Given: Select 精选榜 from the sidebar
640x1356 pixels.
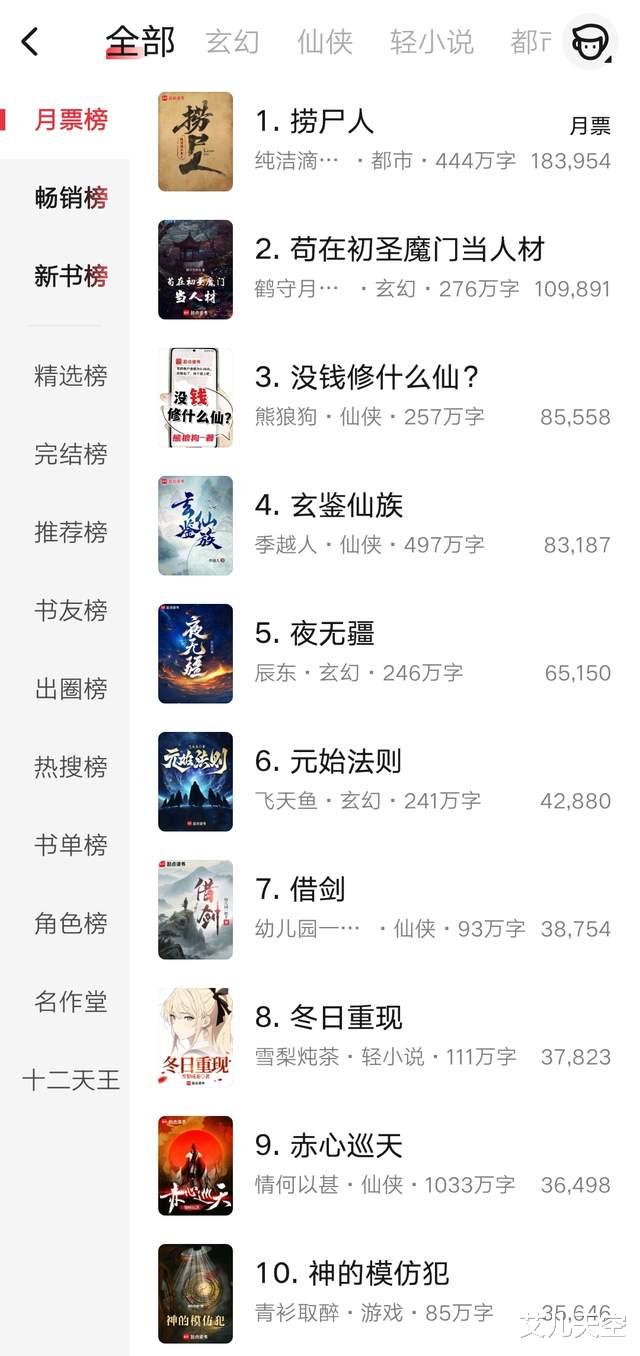Looking at the screenshot, I should point(70,376).
